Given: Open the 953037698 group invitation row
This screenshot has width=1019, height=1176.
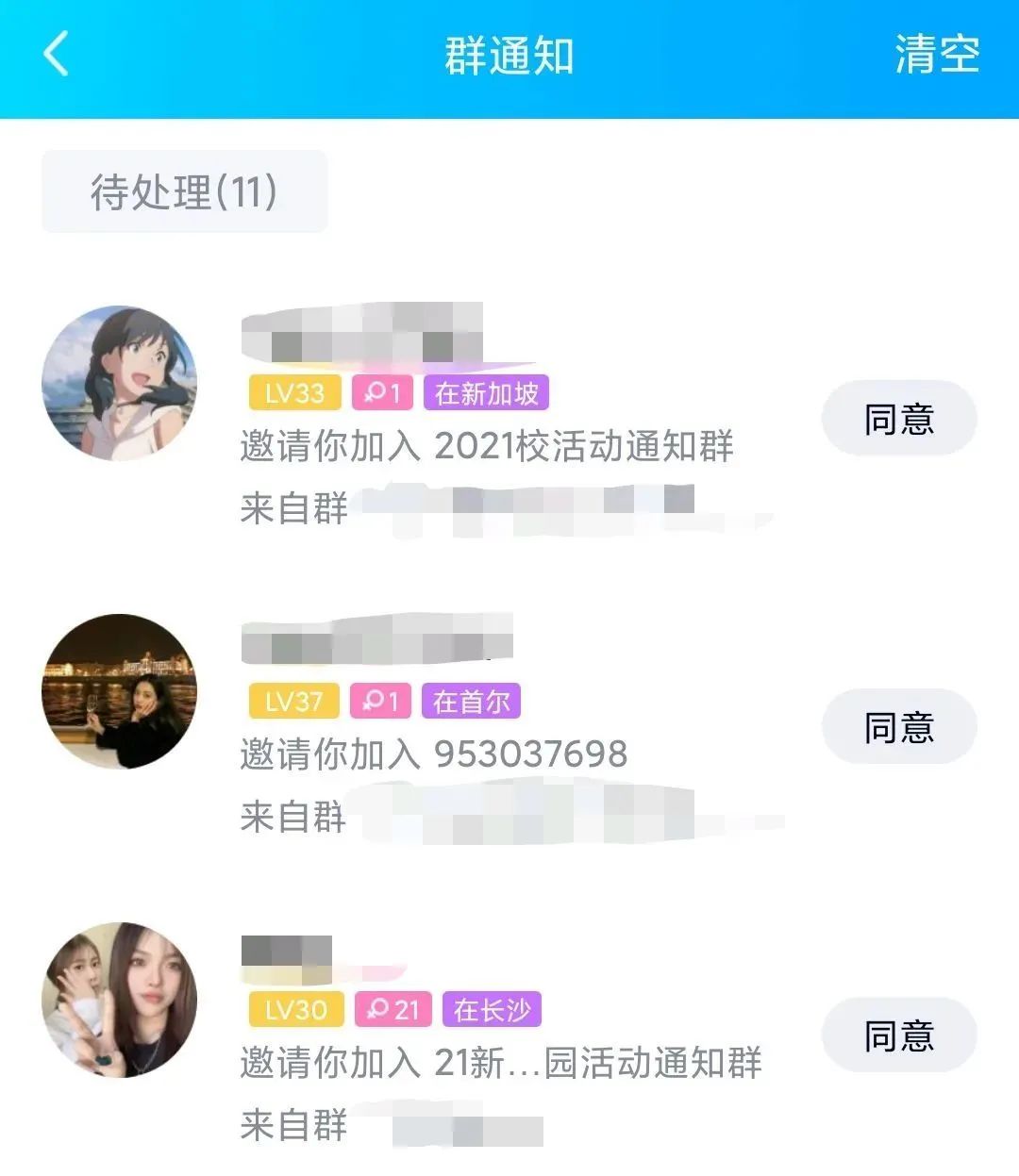Looking at the screenshot, I should click(434, 754).
